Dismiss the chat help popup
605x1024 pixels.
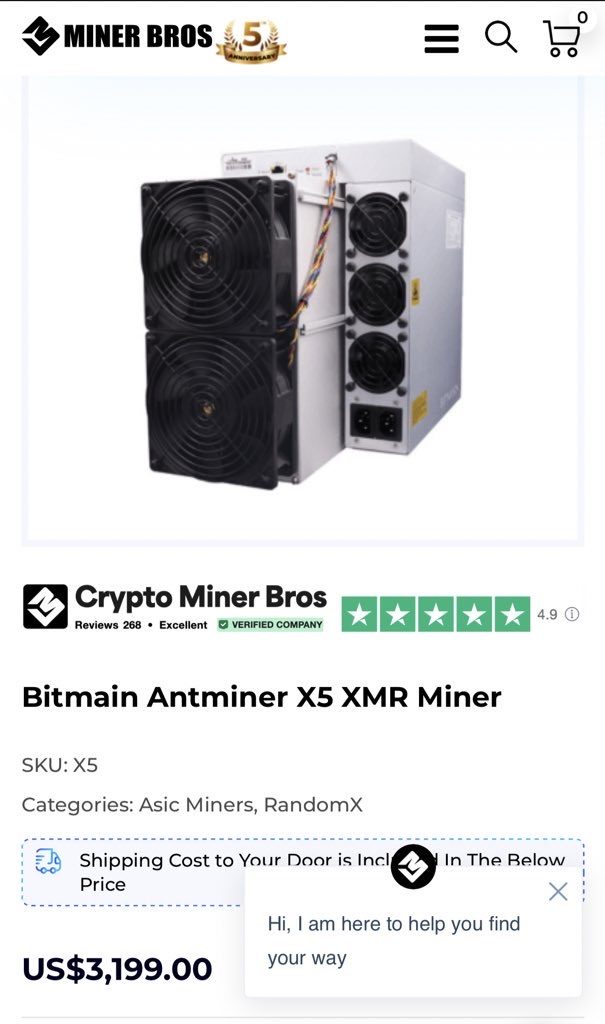[558, 891]
